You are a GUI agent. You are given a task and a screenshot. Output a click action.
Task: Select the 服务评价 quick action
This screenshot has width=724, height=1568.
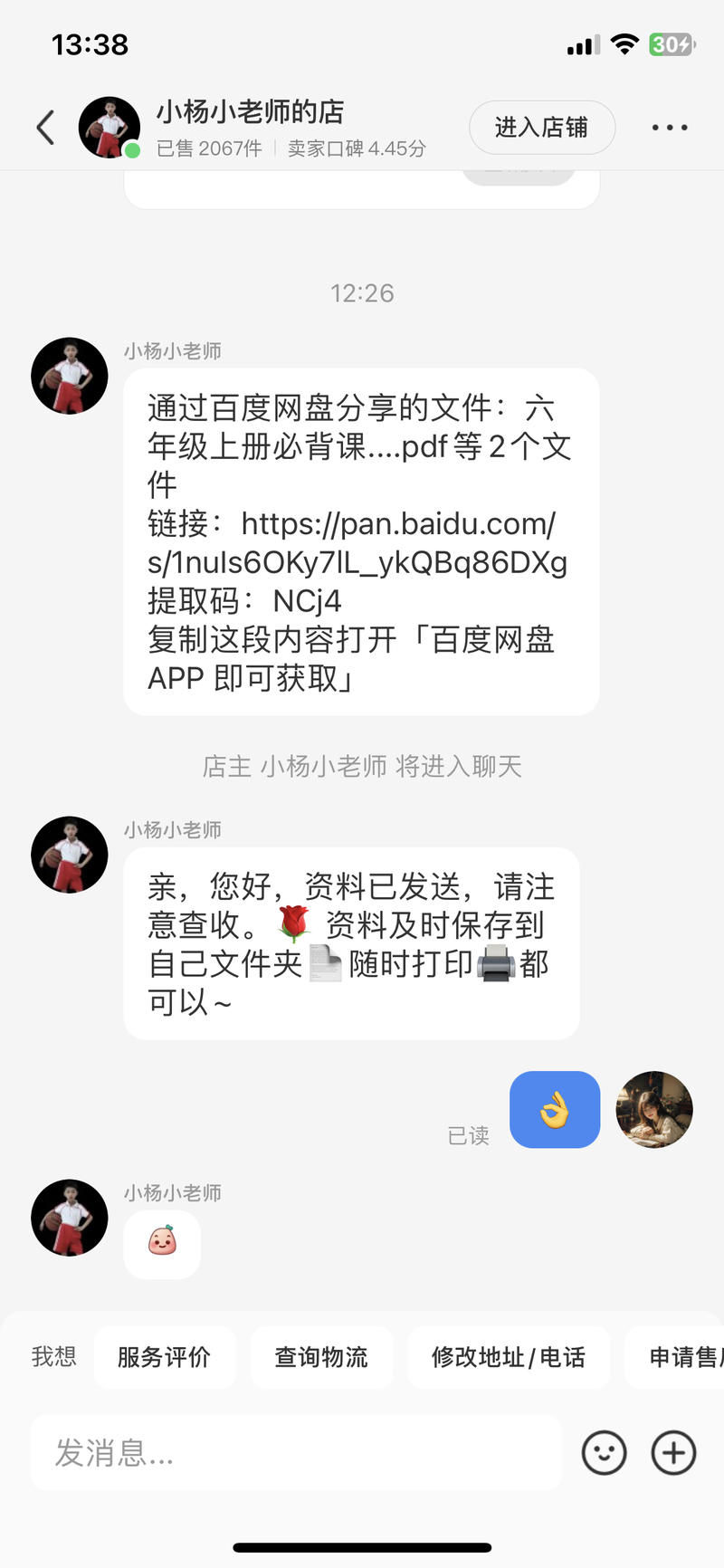(164, 1357)
